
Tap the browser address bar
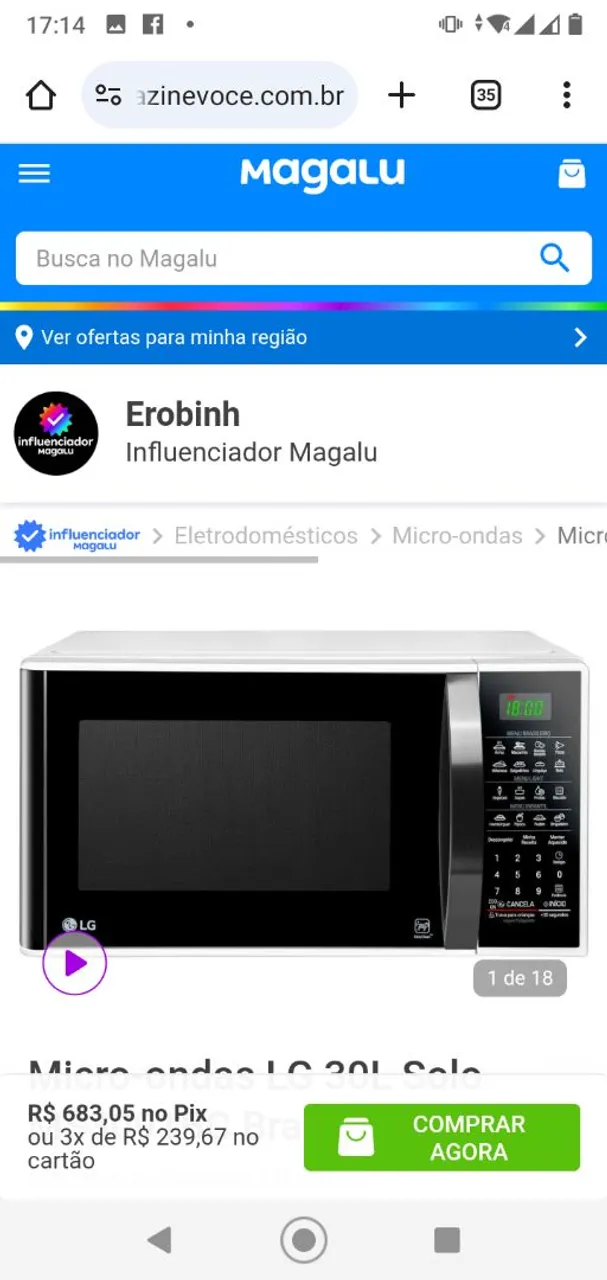[x=220, y=95]
